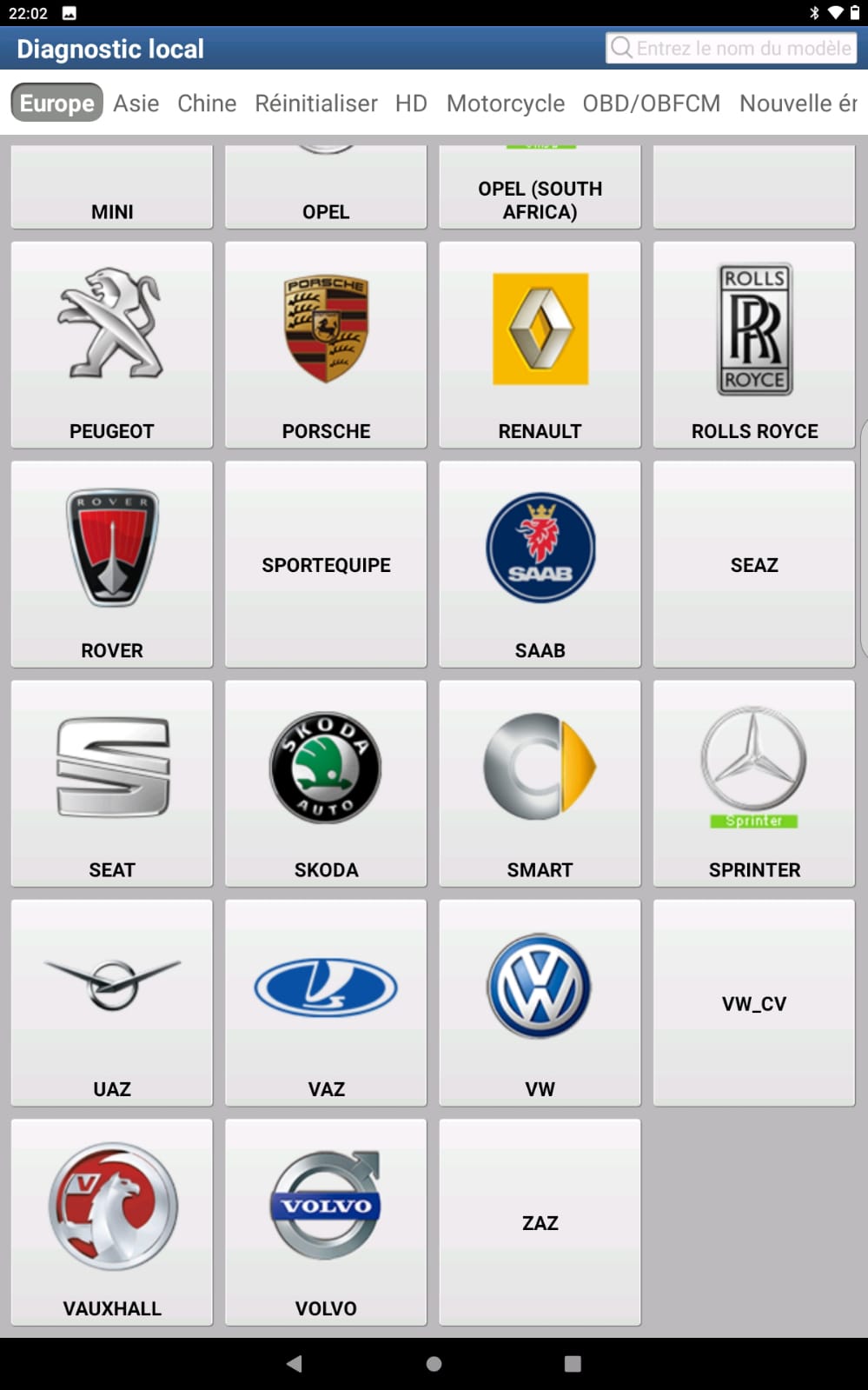868x1390 pixels.
Task: Switch to the Motorcycle tab
Action: tap(506, 103)
